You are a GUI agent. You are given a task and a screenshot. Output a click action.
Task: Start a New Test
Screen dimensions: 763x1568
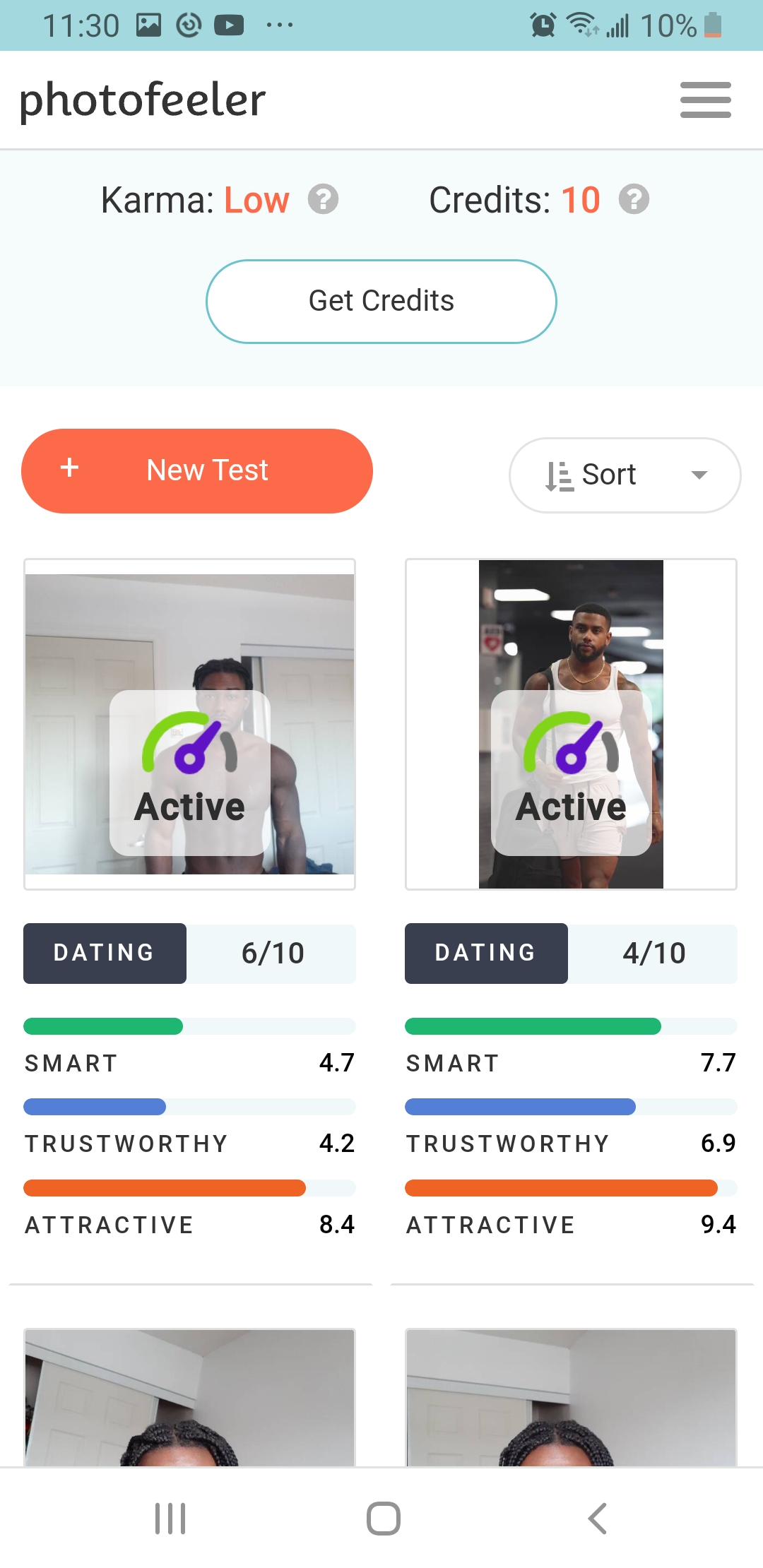pyautogui.click(x=197, y=471)
